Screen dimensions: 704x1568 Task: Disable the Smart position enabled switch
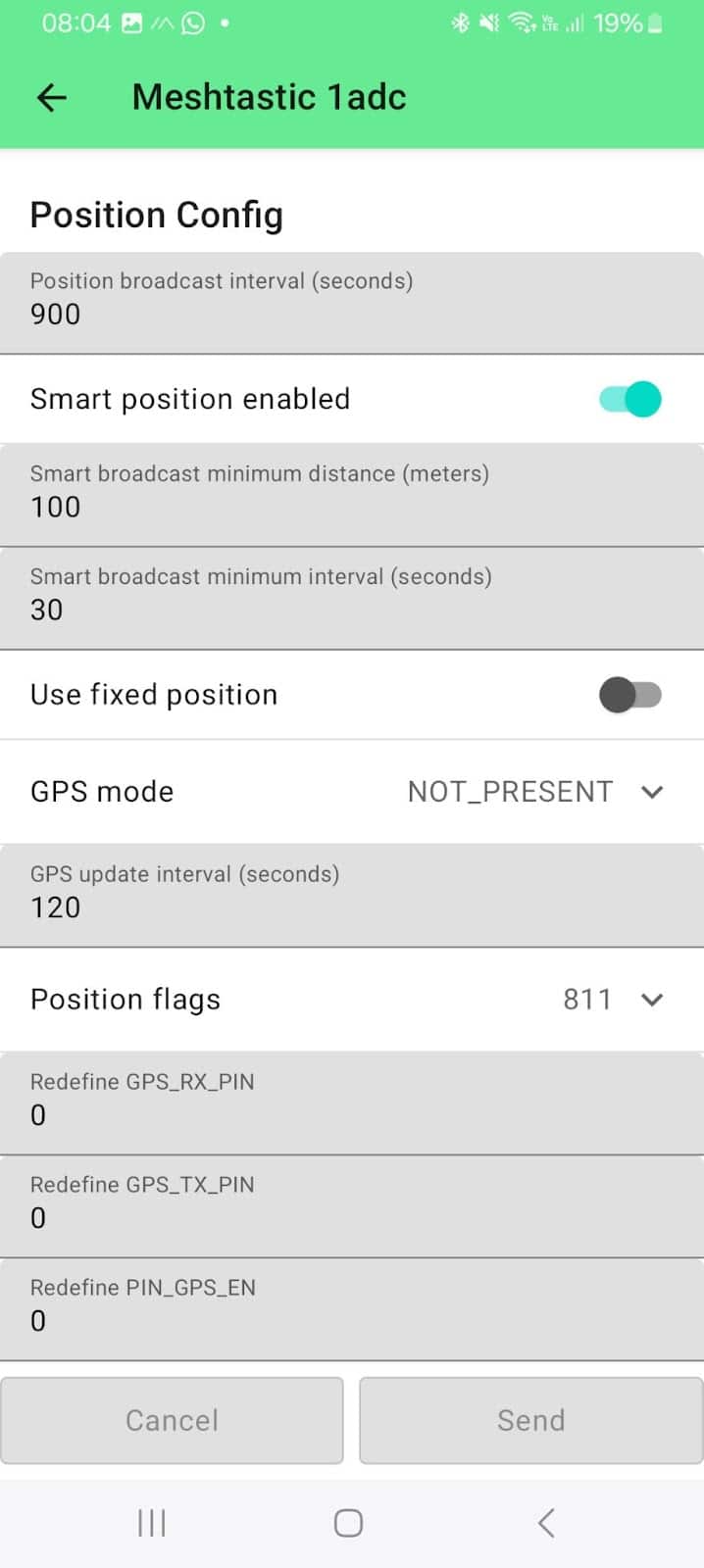[630, 399]
